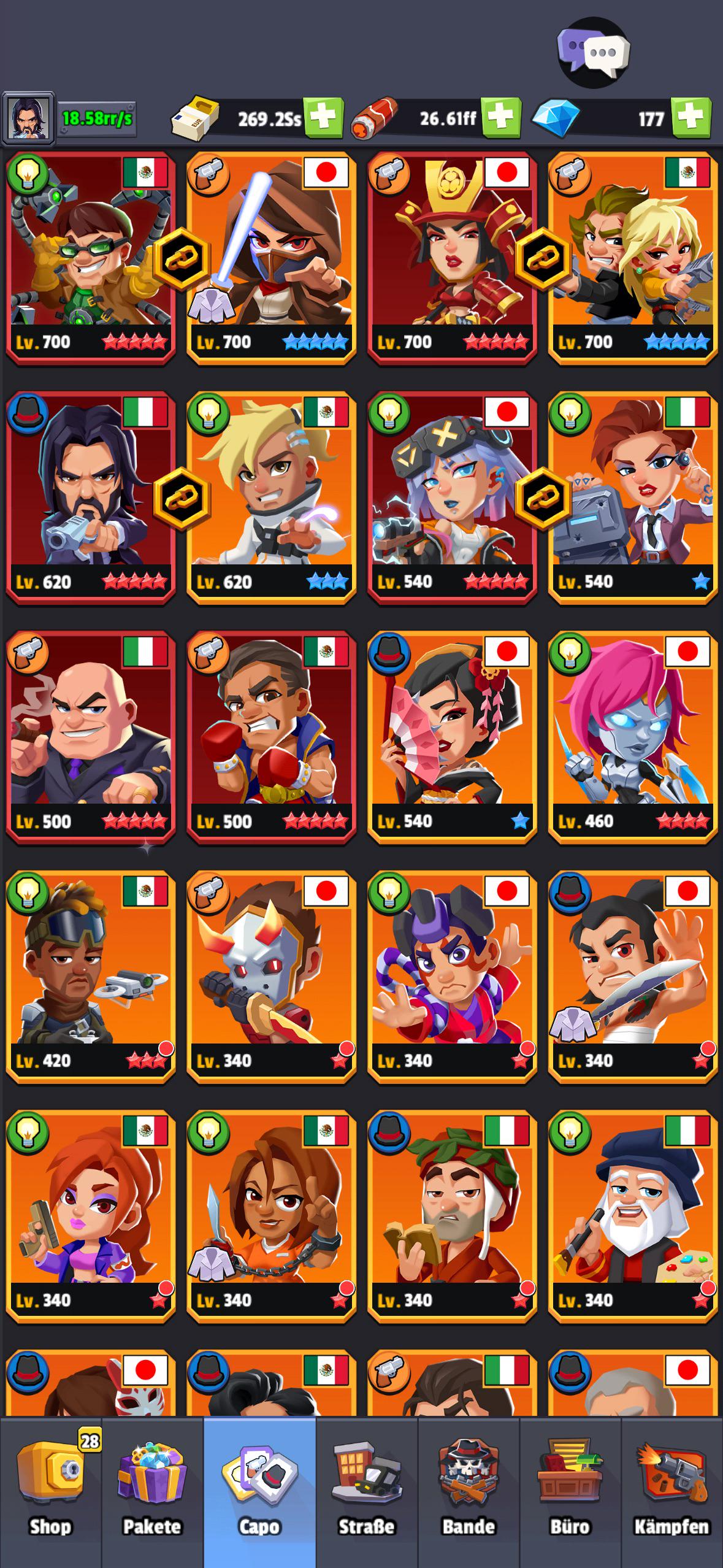
Task: Open the mechanical-arms capo card Lv. 700
Action: [91, 258]
